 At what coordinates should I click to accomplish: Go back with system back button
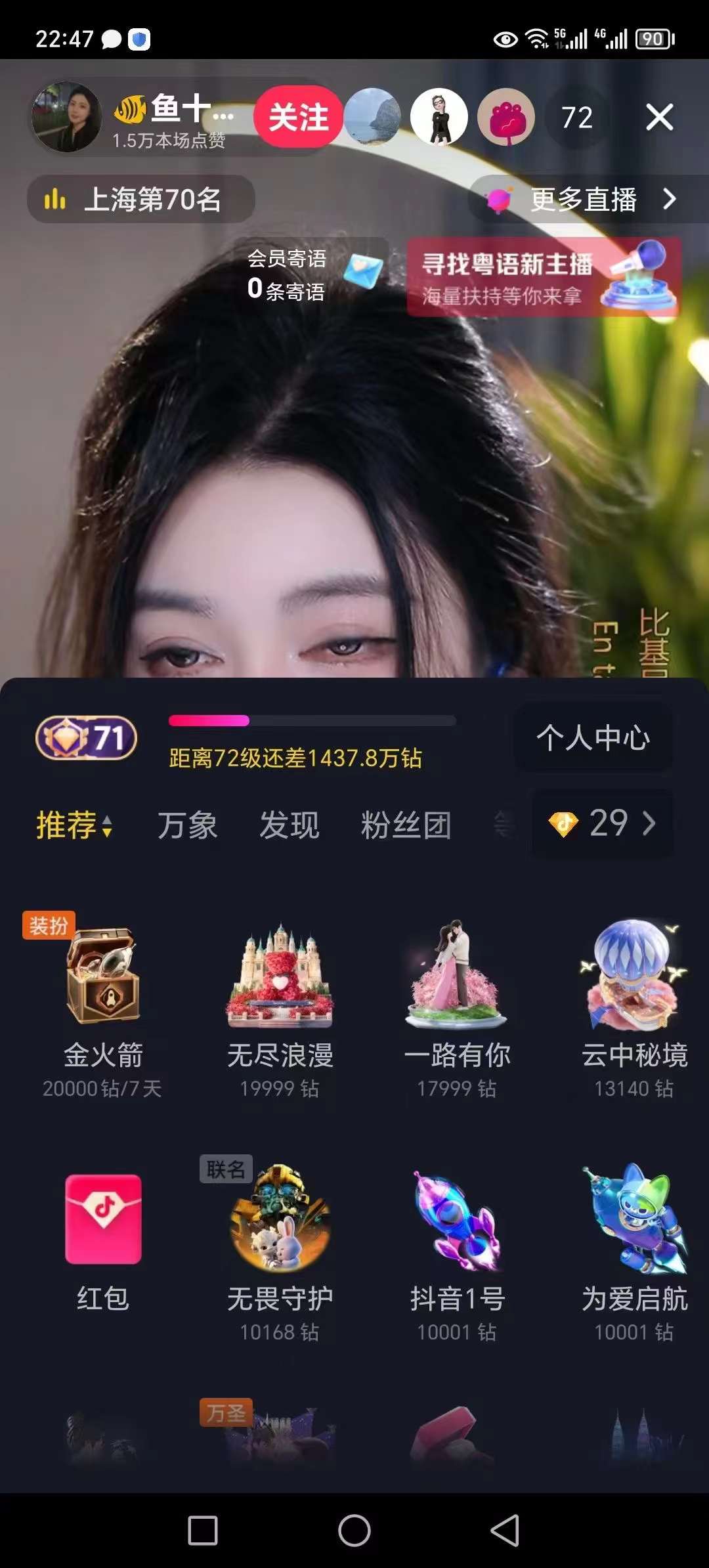coord(505,1531)
